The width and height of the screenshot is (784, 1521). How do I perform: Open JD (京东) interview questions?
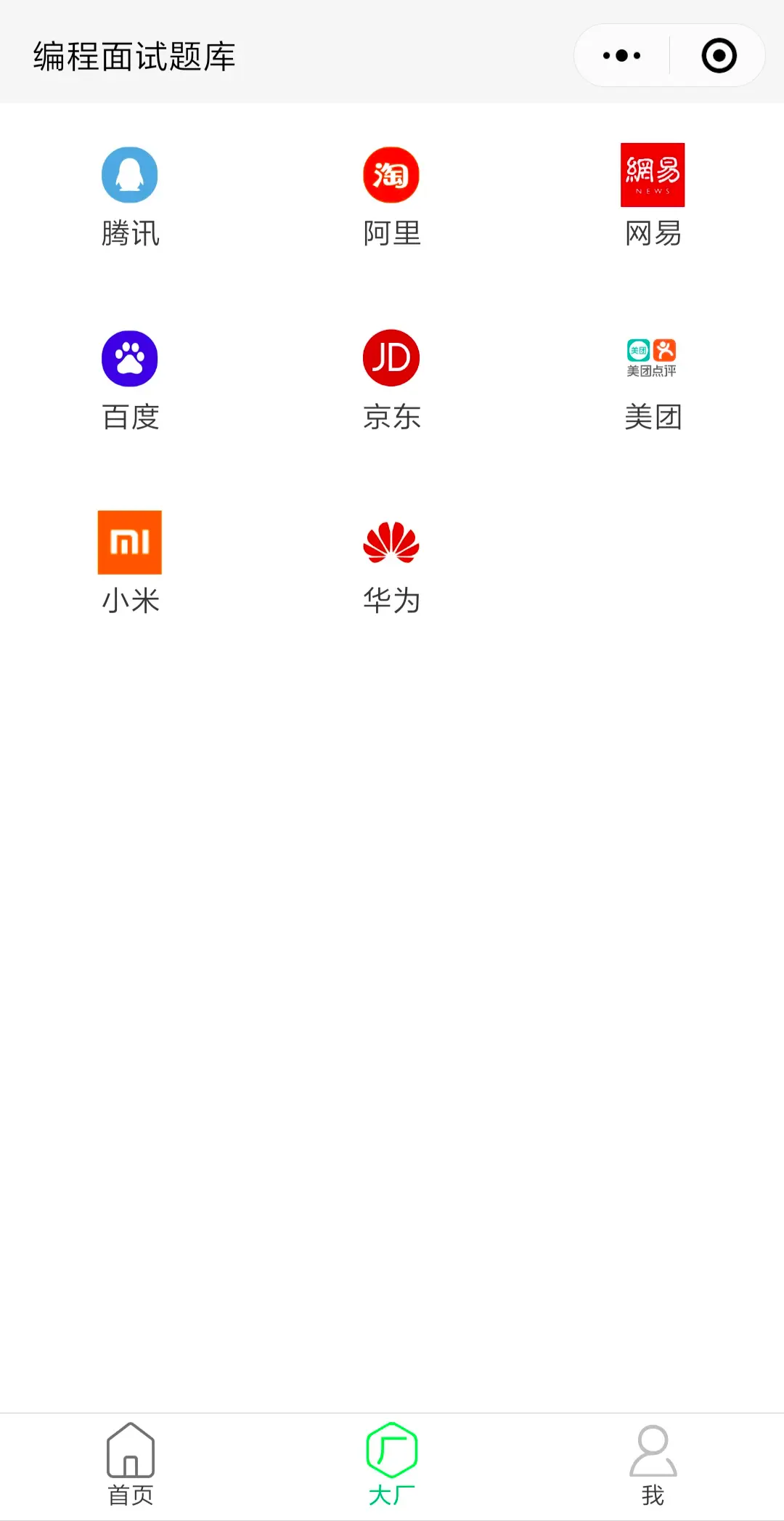(x=391, y=380)
